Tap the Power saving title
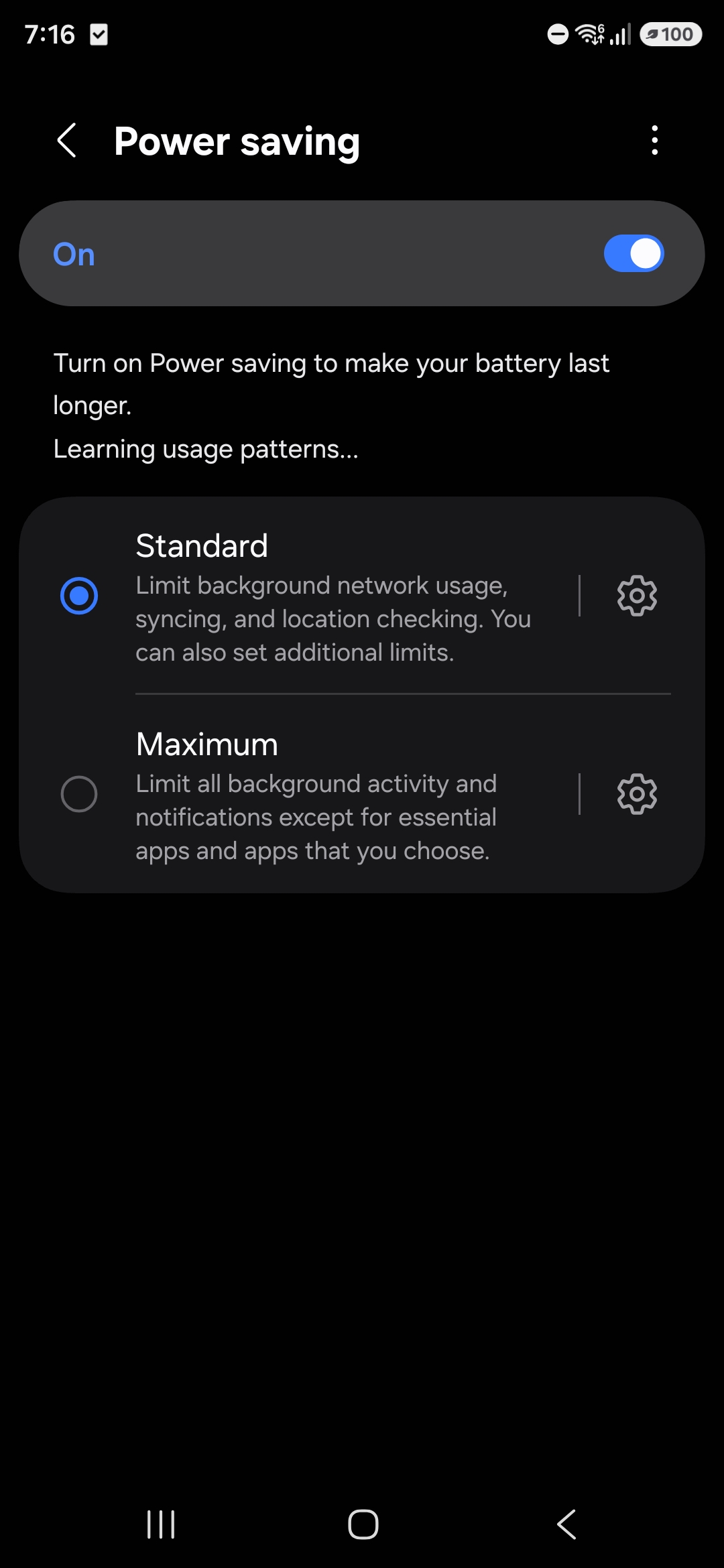The height and width of the screenshot is (1568, 724). [238, 141]
